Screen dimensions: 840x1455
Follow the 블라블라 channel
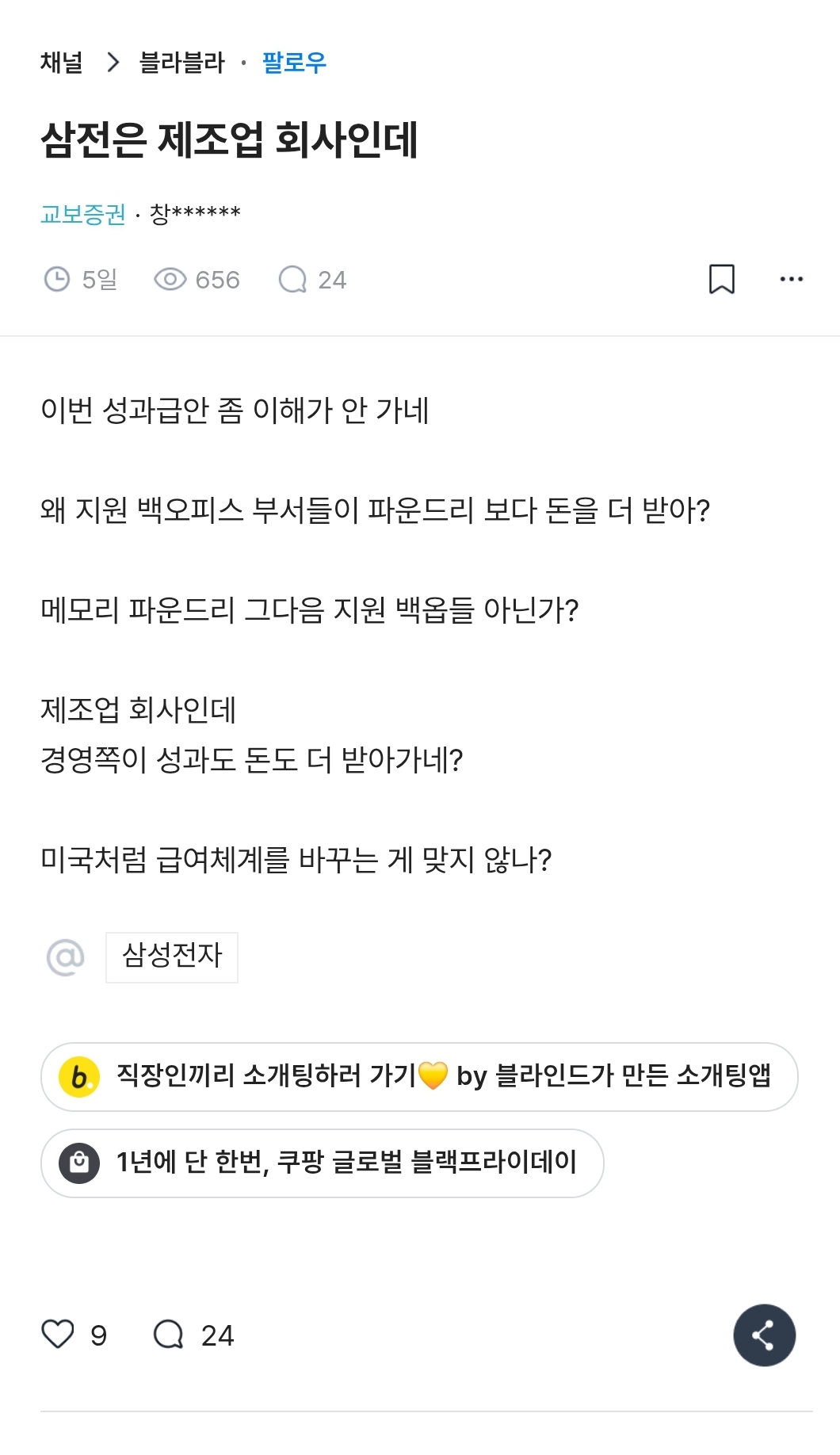(294, 63)
